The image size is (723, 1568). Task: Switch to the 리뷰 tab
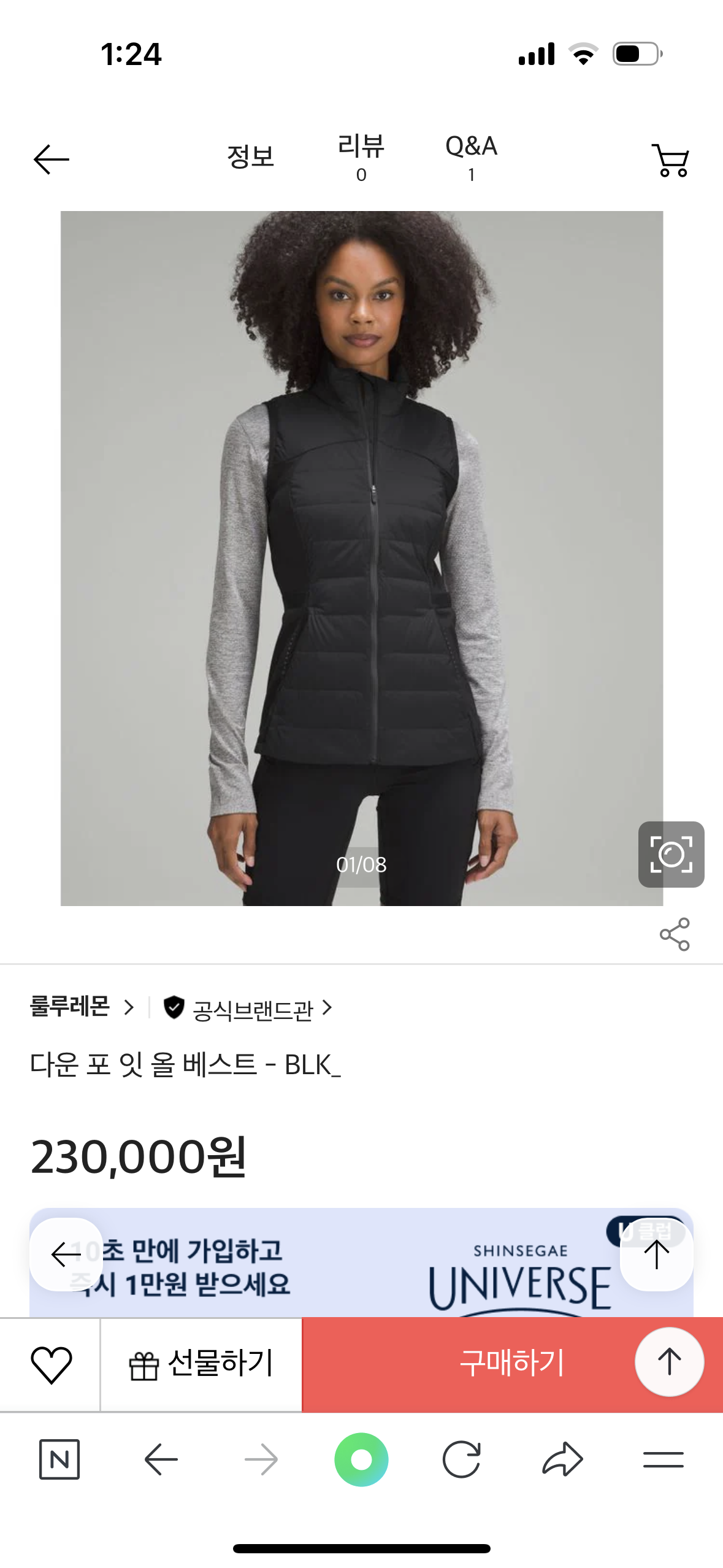[361, 158]
